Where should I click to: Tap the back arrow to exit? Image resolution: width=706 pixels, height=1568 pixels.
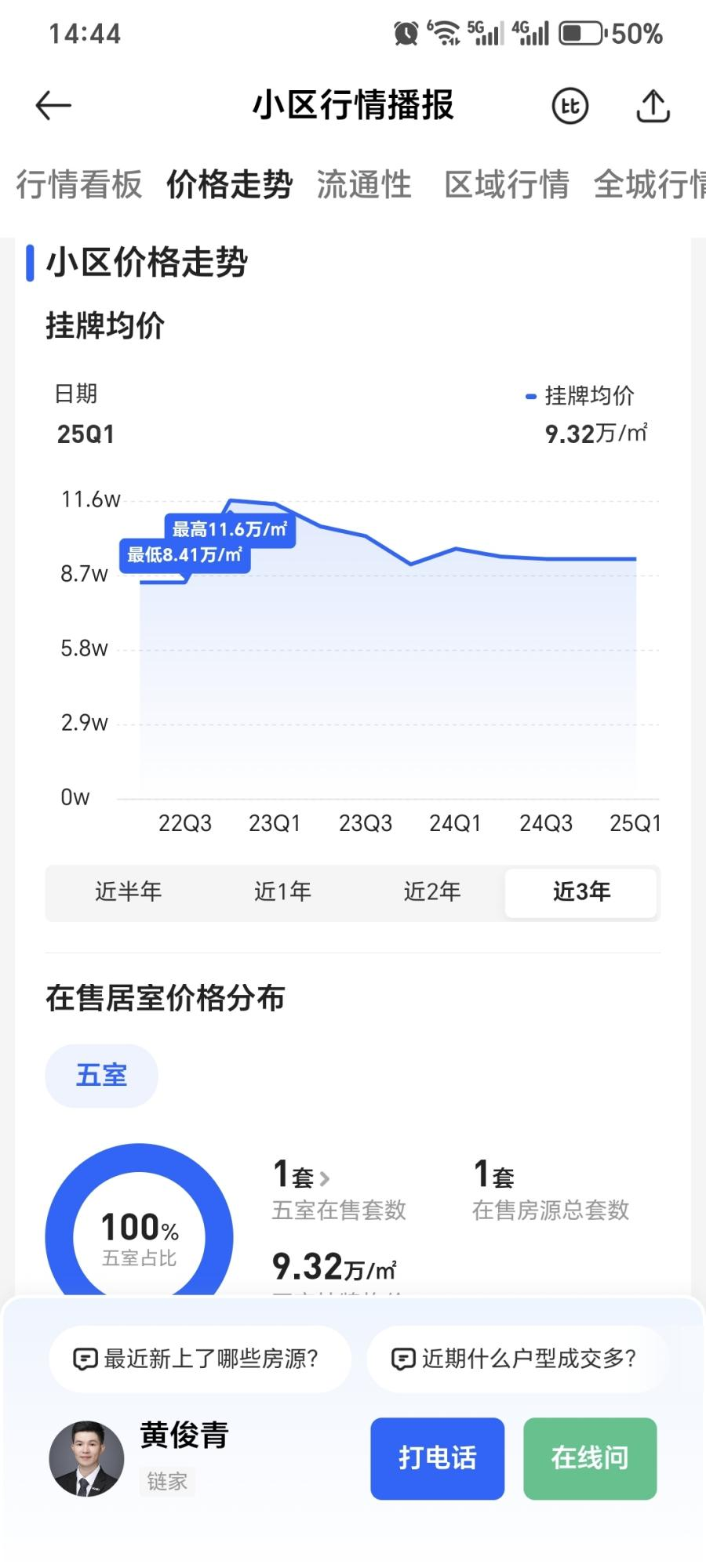[52, 104]
